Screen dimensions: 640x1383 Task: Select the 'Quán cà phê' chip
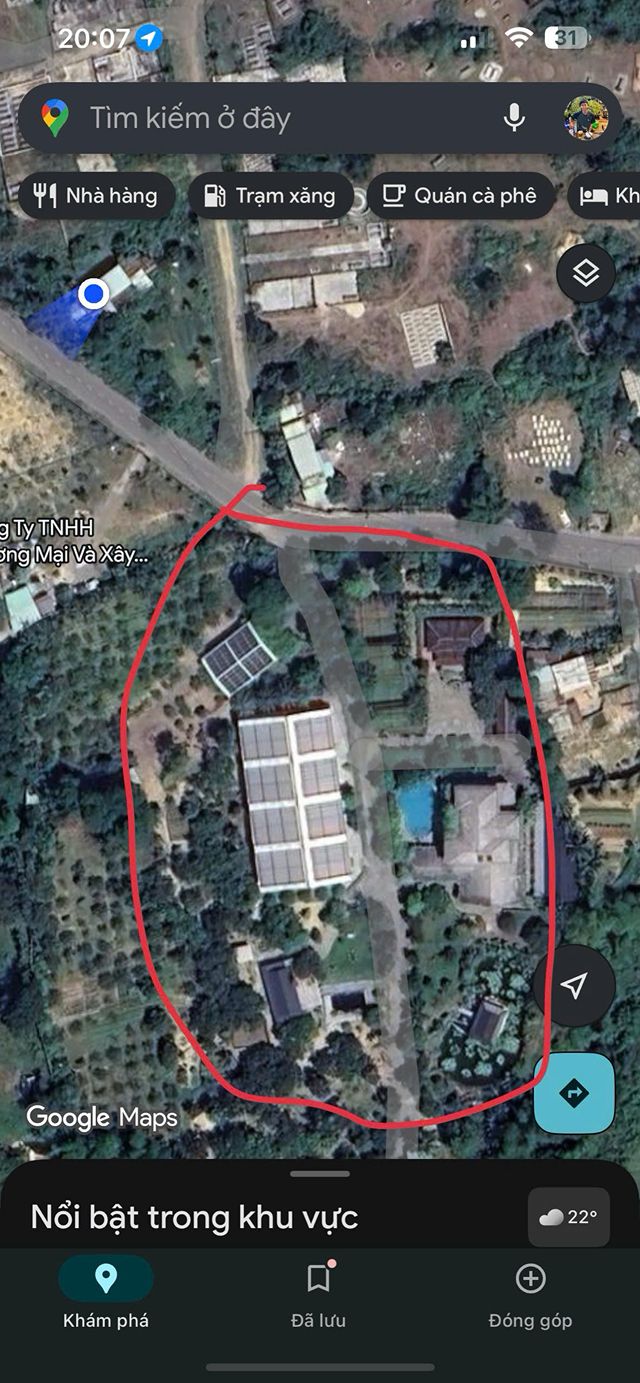click(x=460, y=195)
